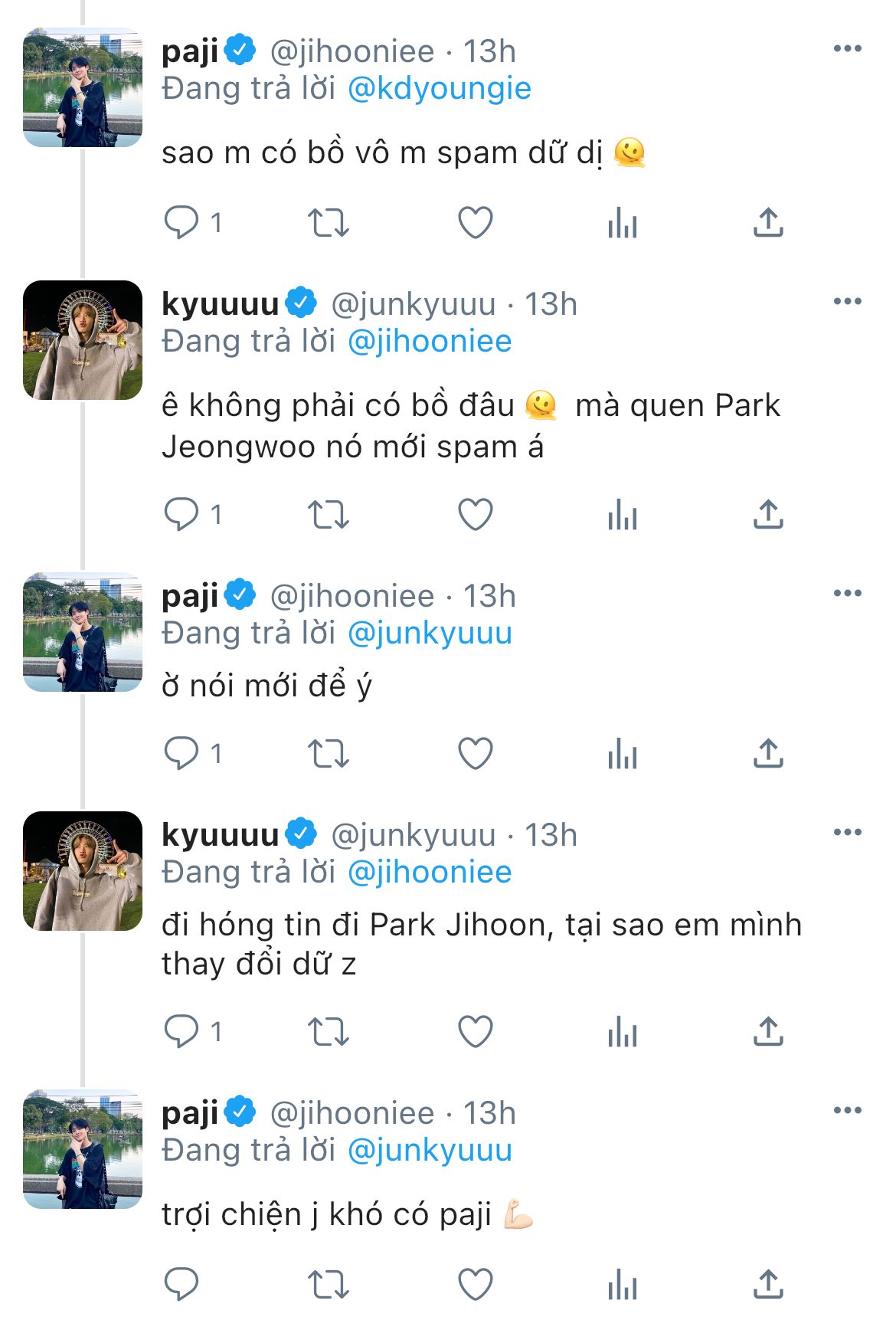Viewport: 896px width, 1320px height.
Task: Retweet kyuuuu's tweet about Park Jeongwoo
Action: [x=328, y=515]
